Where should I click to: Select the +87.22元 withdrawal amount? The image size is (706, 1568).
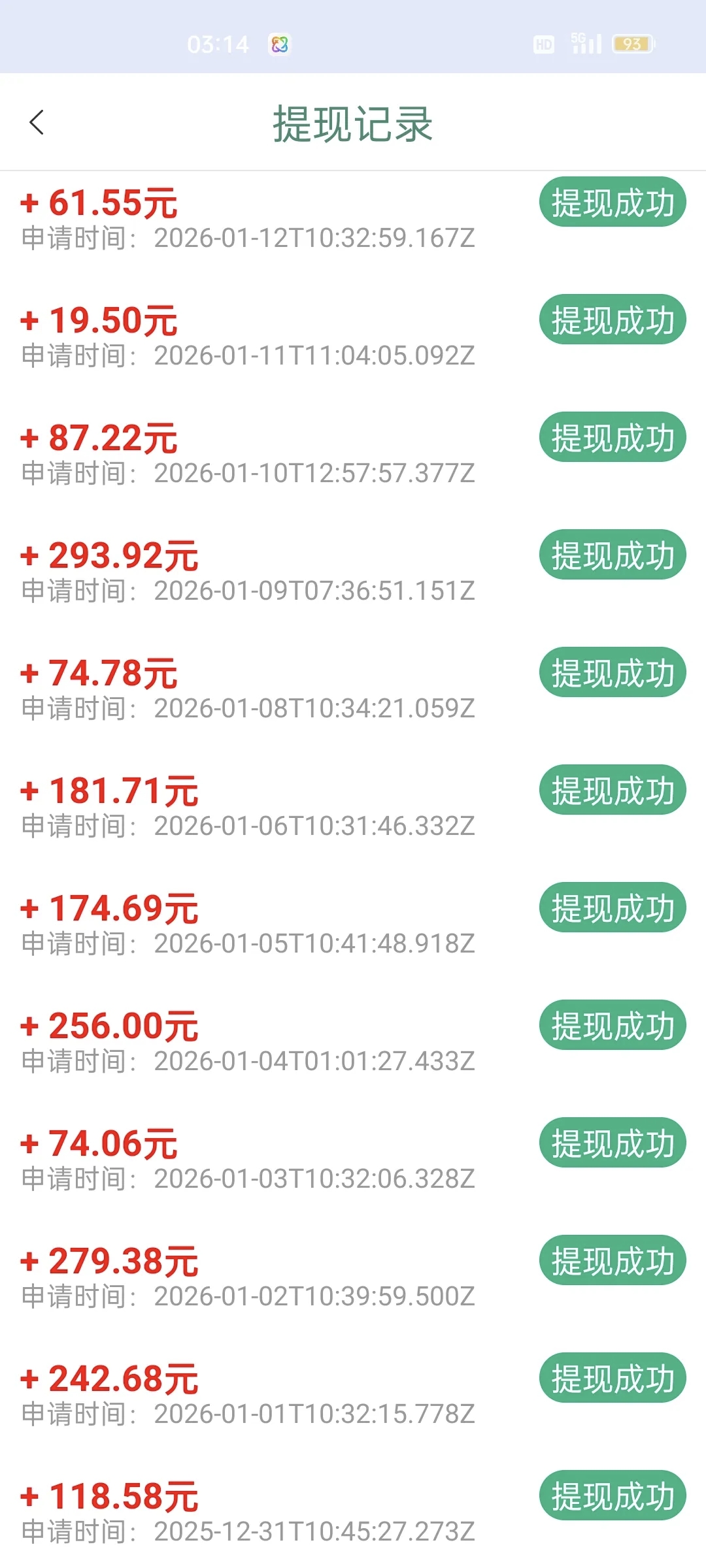pyautogui.click(x=99, y=439)
